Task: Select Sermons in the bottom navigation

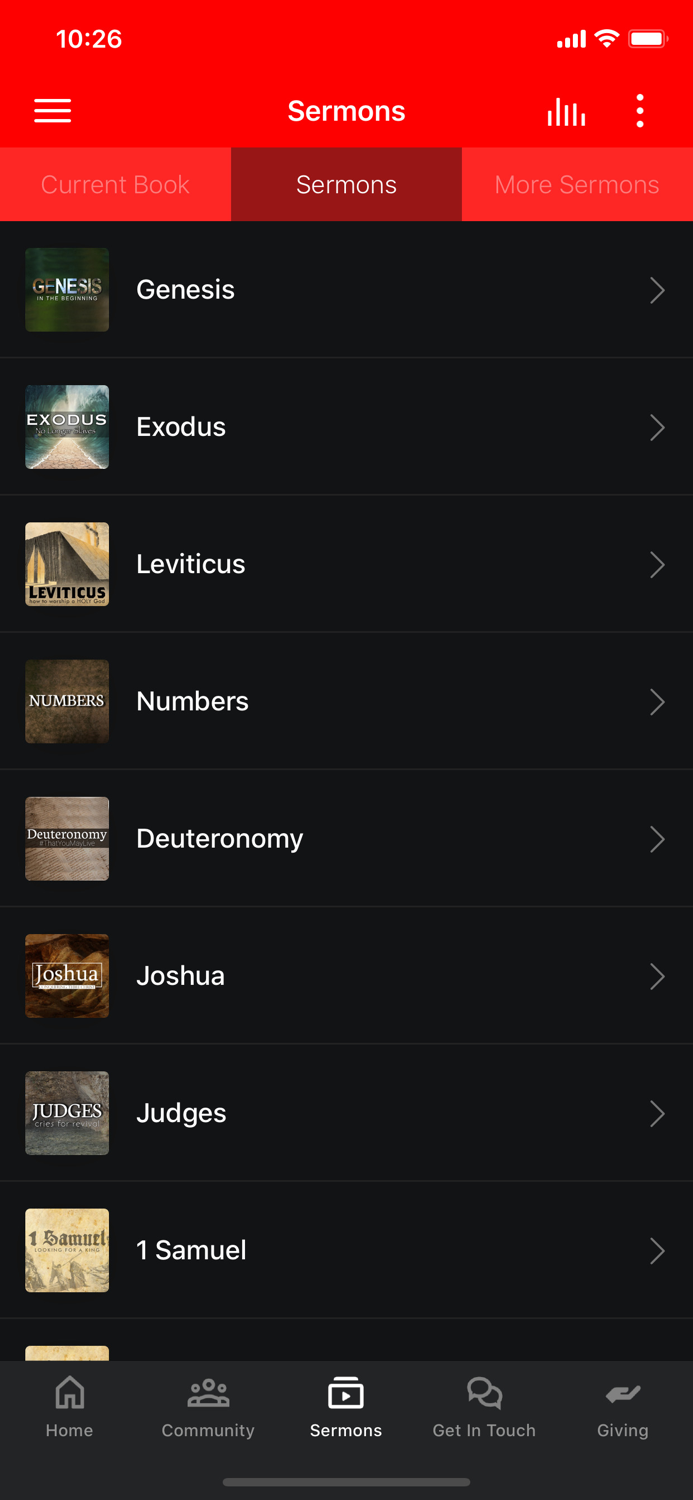Action: tap(346, 1408)
